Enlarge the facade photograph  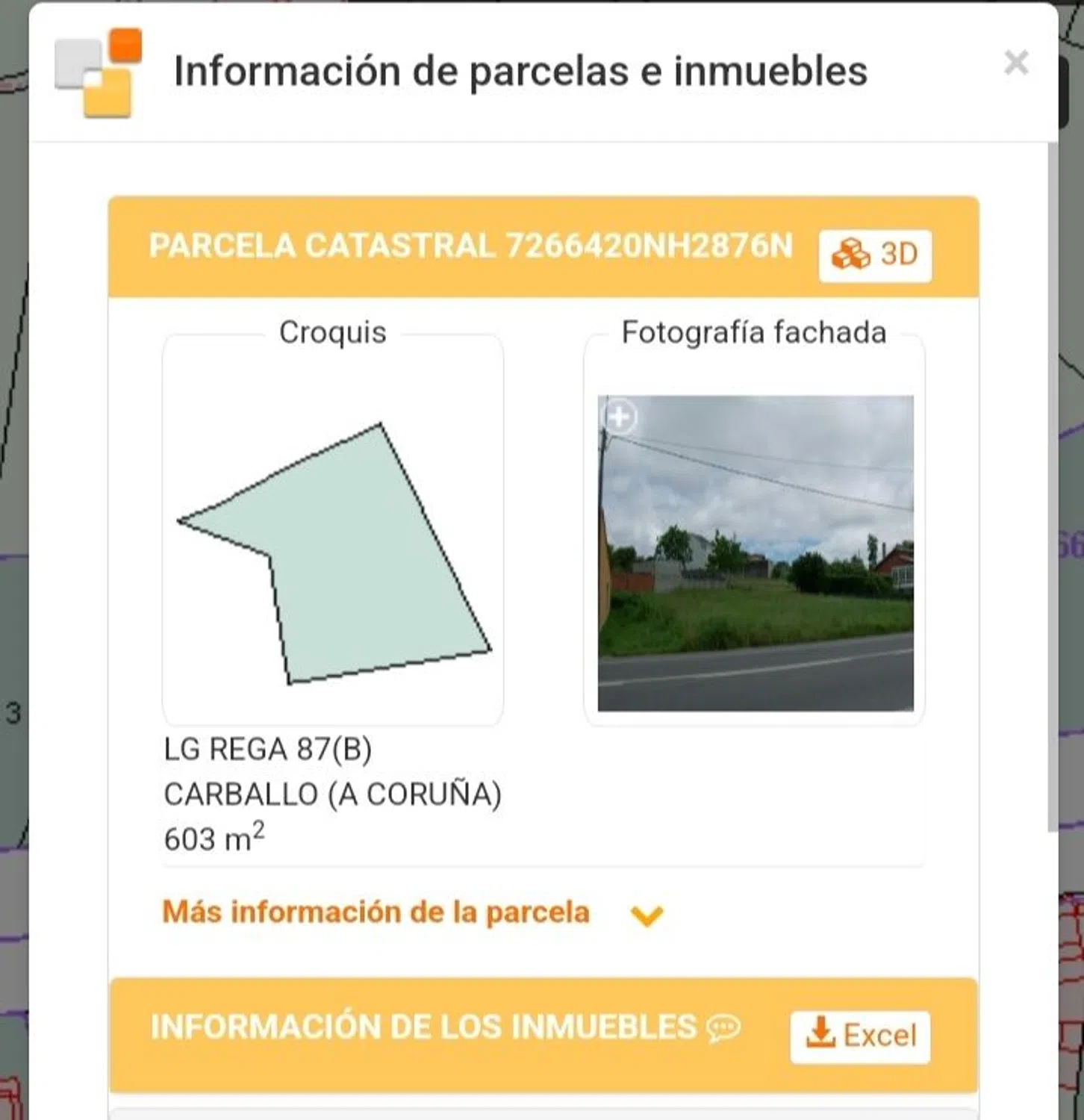(x=620, y=417)
